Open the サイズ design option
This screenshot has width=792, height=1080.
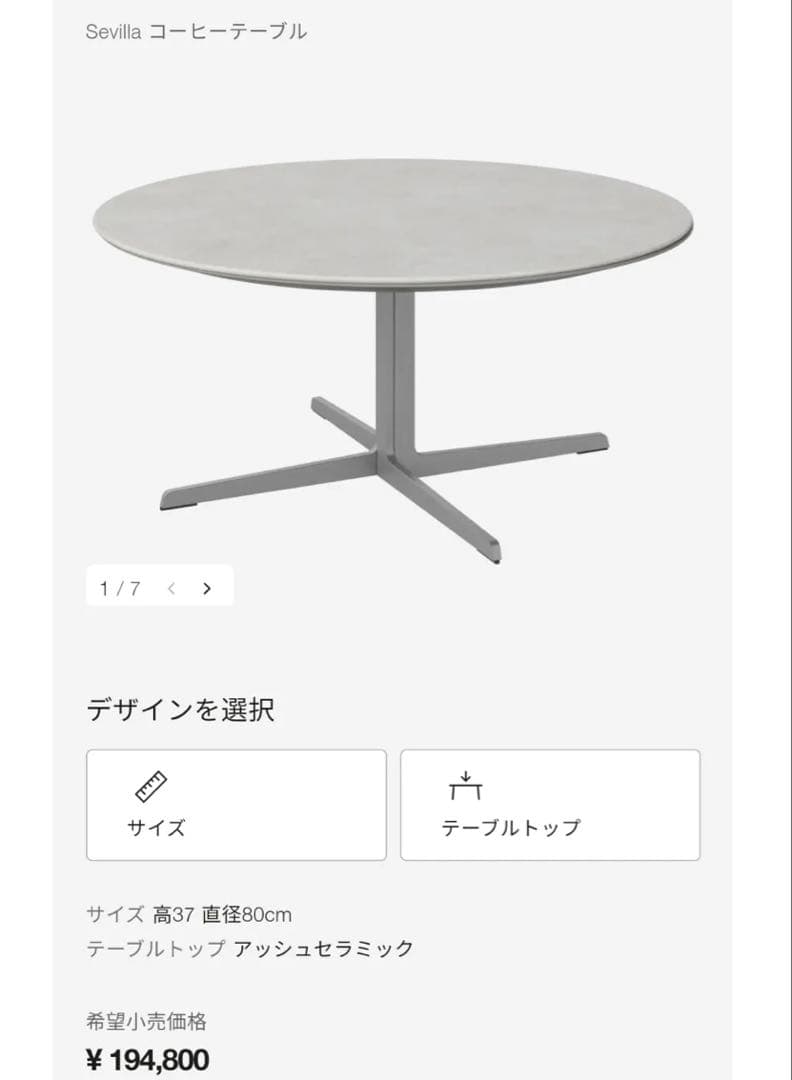tap(236, 805)
